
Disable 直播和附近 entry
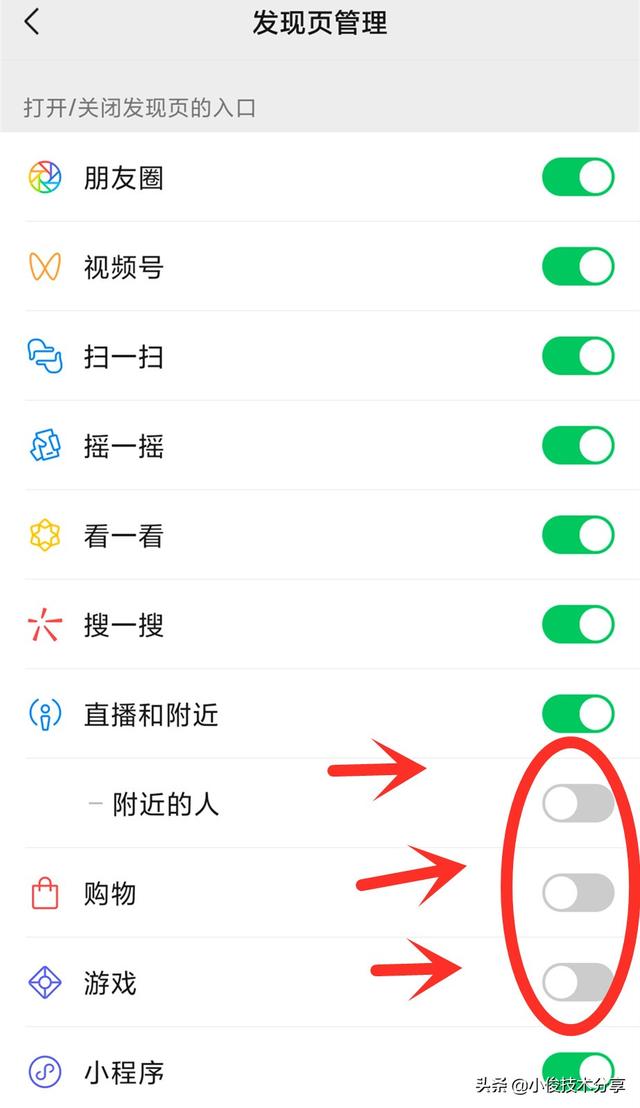[578, 714]
